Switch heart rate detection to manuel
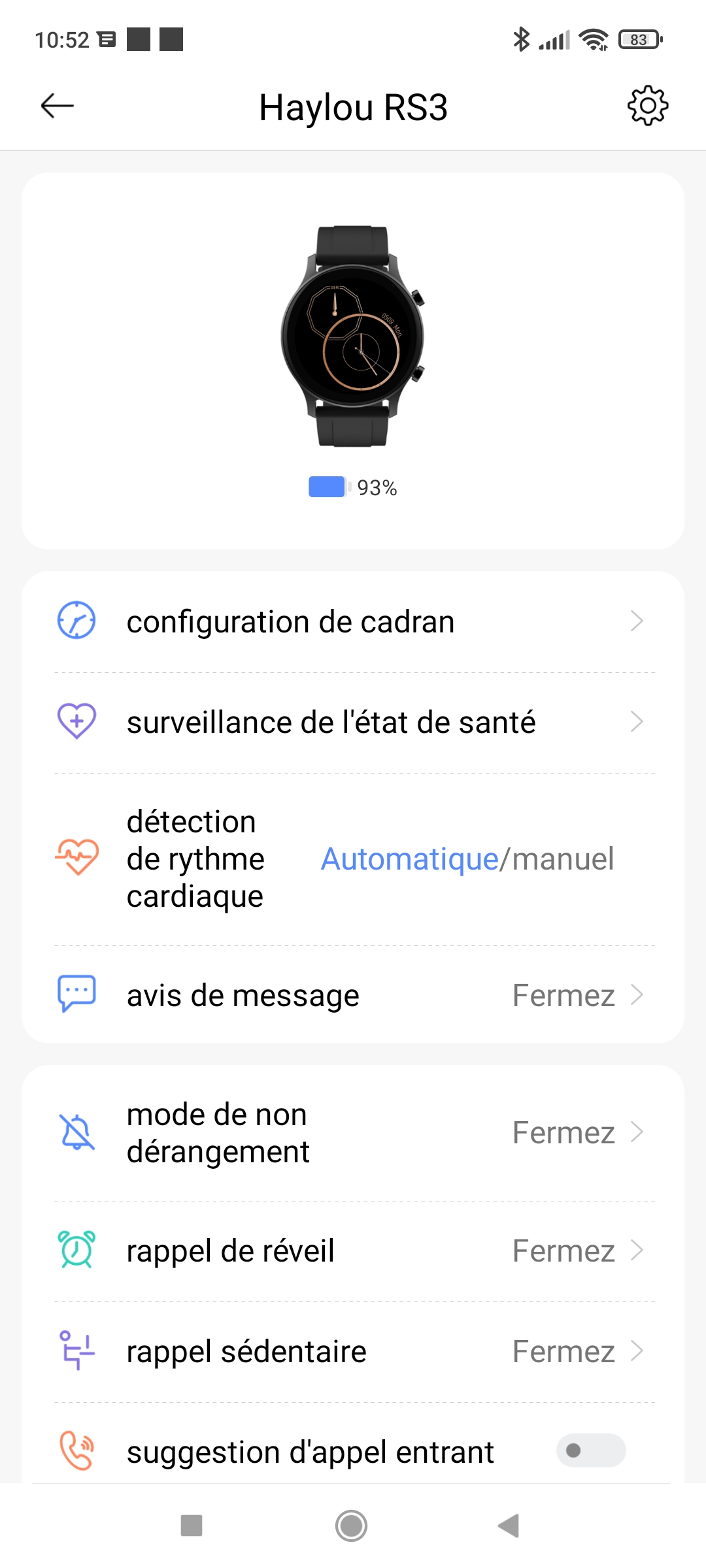Screen dimensions: 706x1568 coord(563,859)
